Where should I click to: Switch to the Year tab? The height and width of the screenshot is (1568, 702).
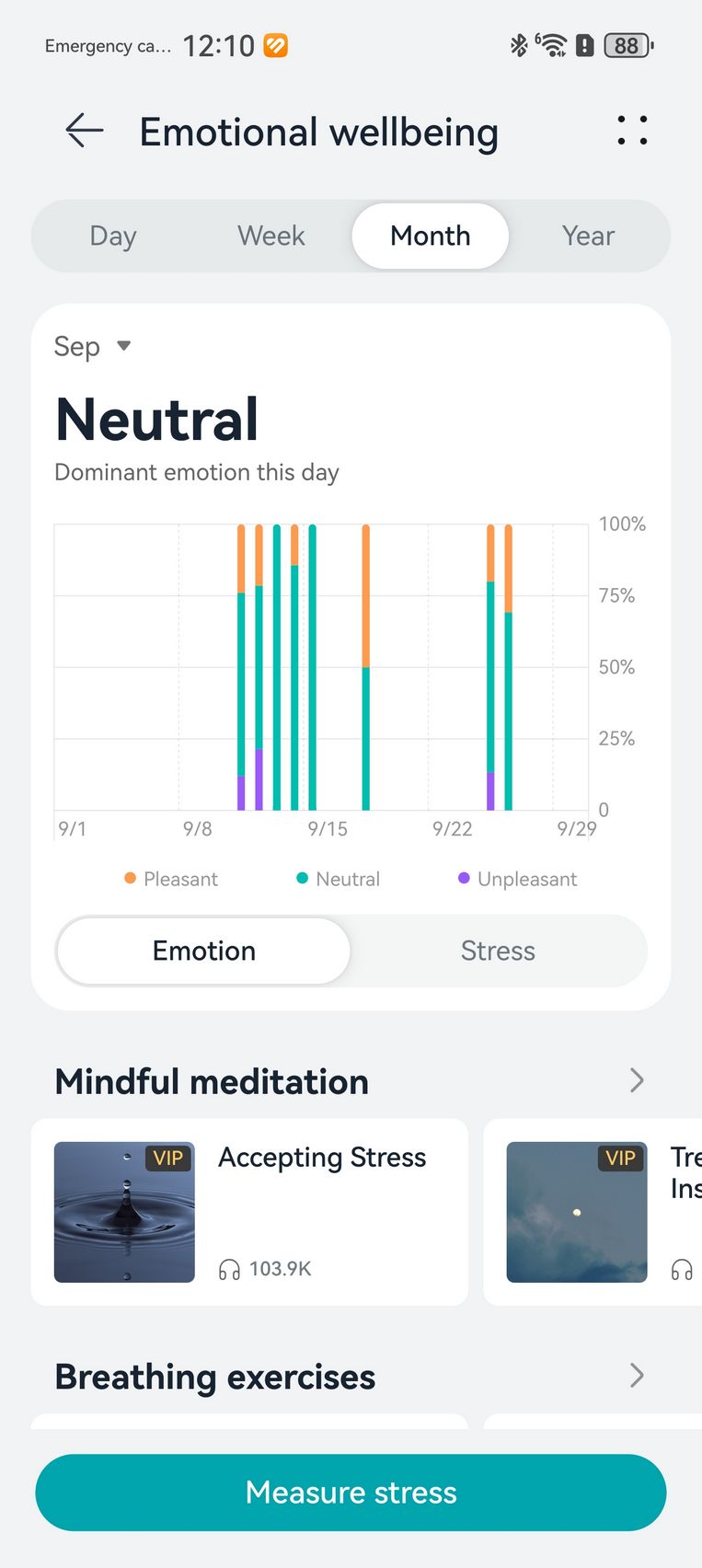click(588, 236)
